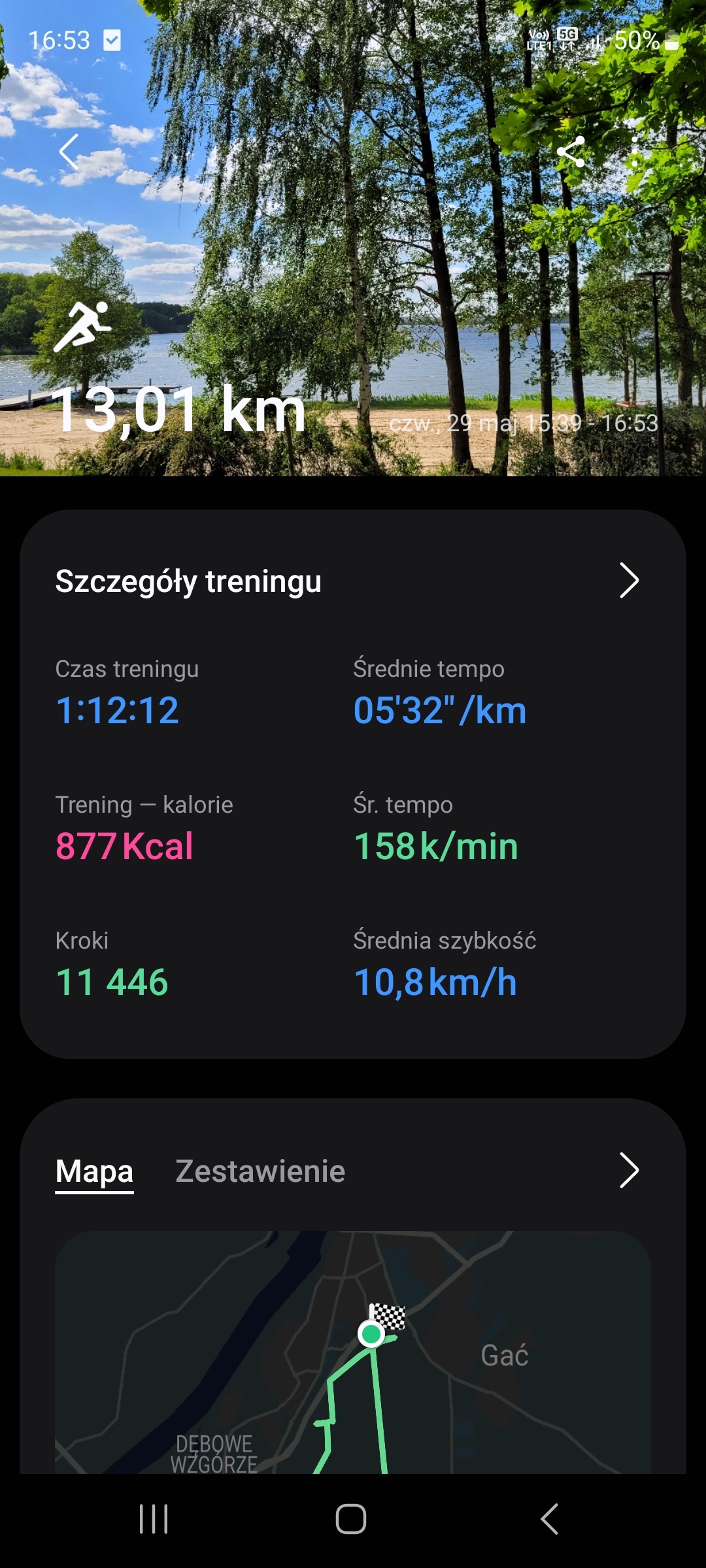Open the route map preview
Image resolution: width=706 pixels, height=1568 pixels.
tap(353, 1352)
